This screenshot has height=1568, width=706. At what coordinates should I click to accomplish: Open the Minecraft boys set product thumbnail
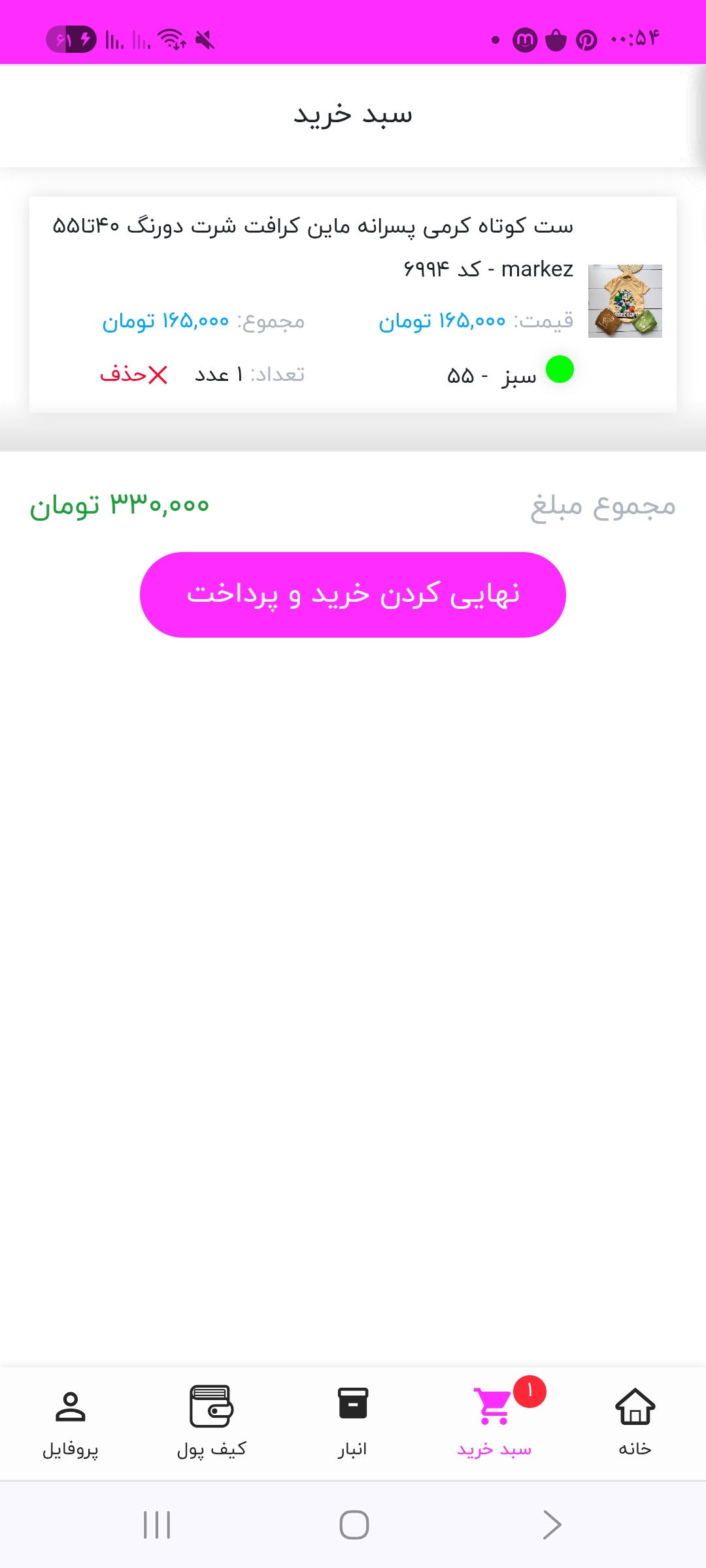pos(625,301)
